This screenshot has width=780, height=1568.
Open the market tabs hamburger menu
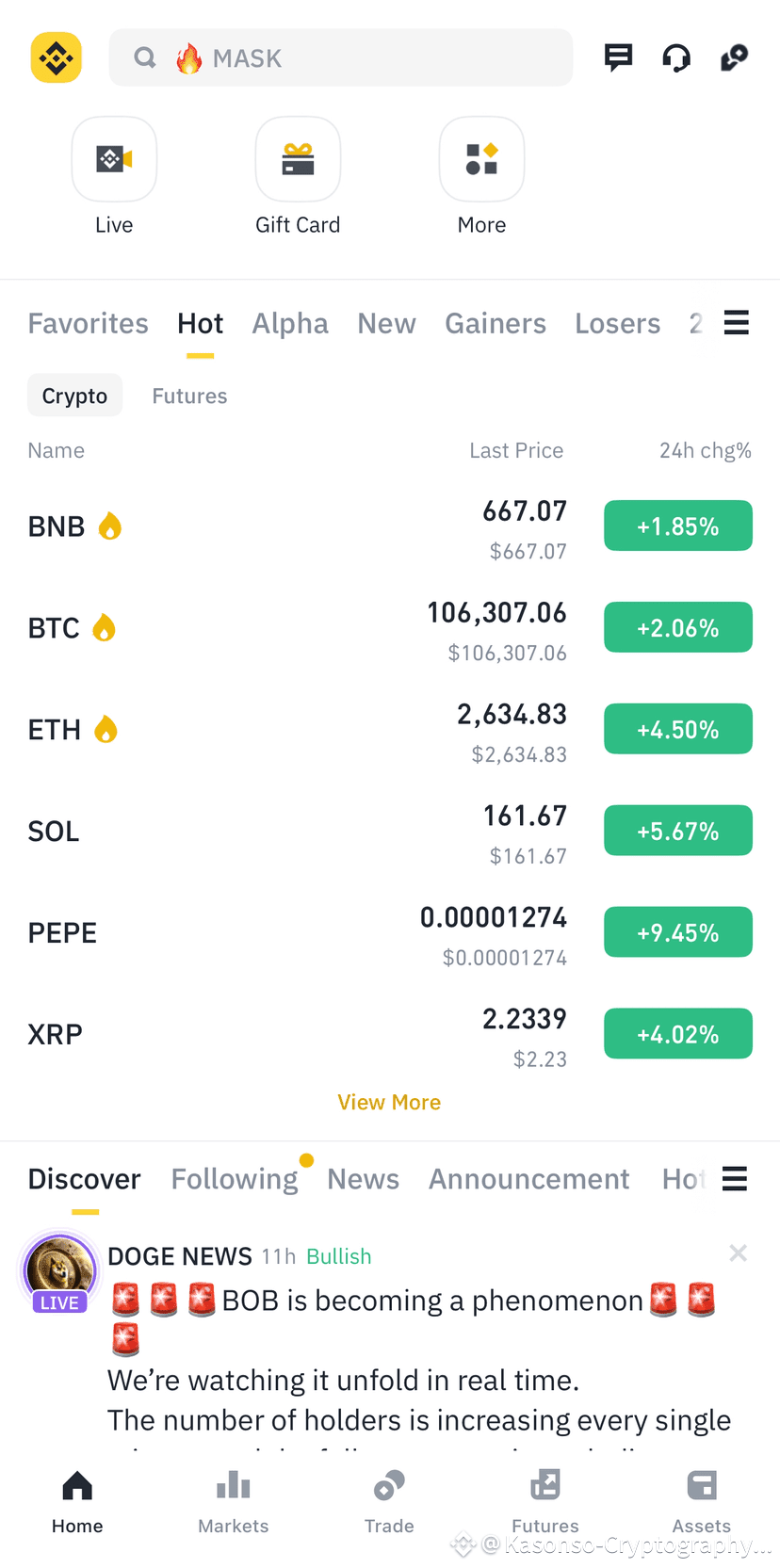pos(736,322)
